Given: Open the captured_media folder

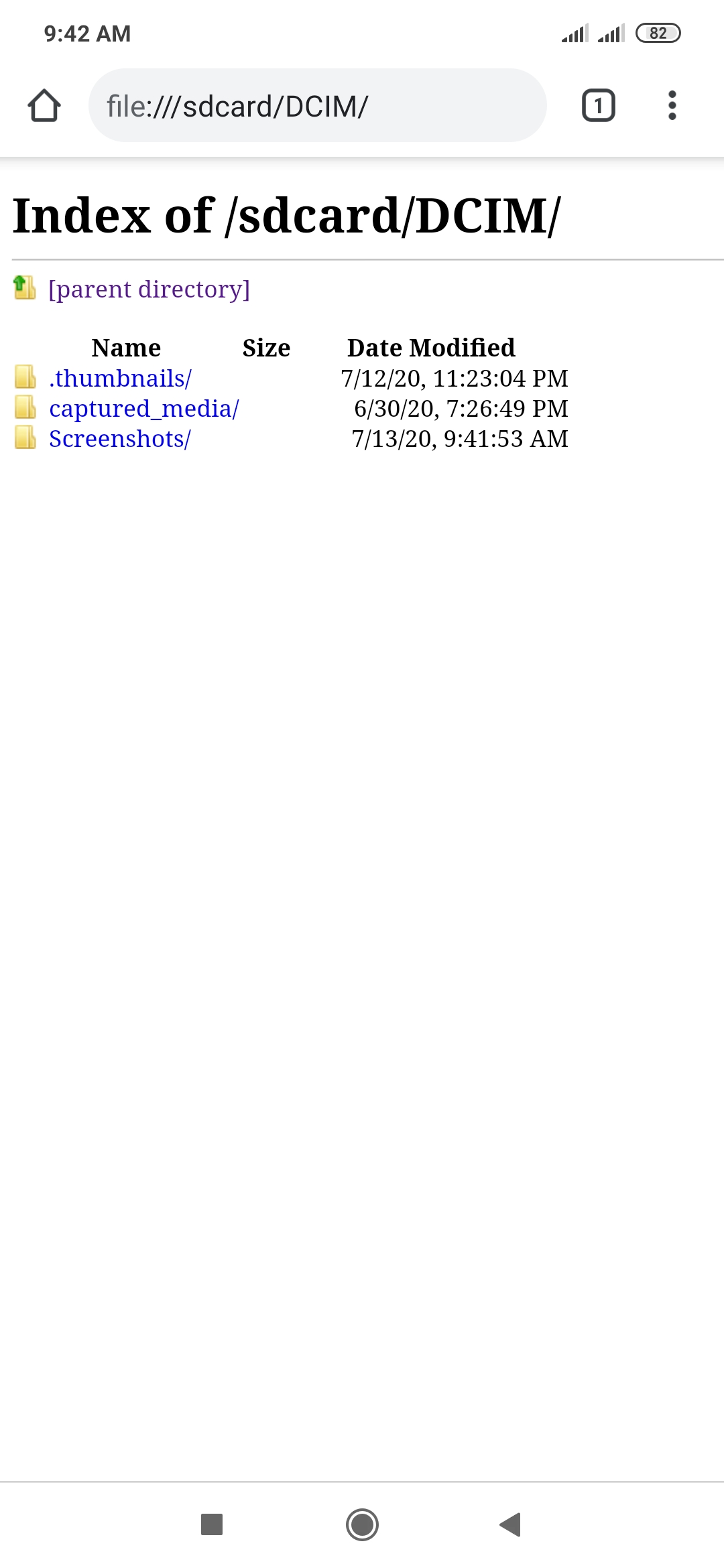Looking at the screenshot, I should pos(143,409).
